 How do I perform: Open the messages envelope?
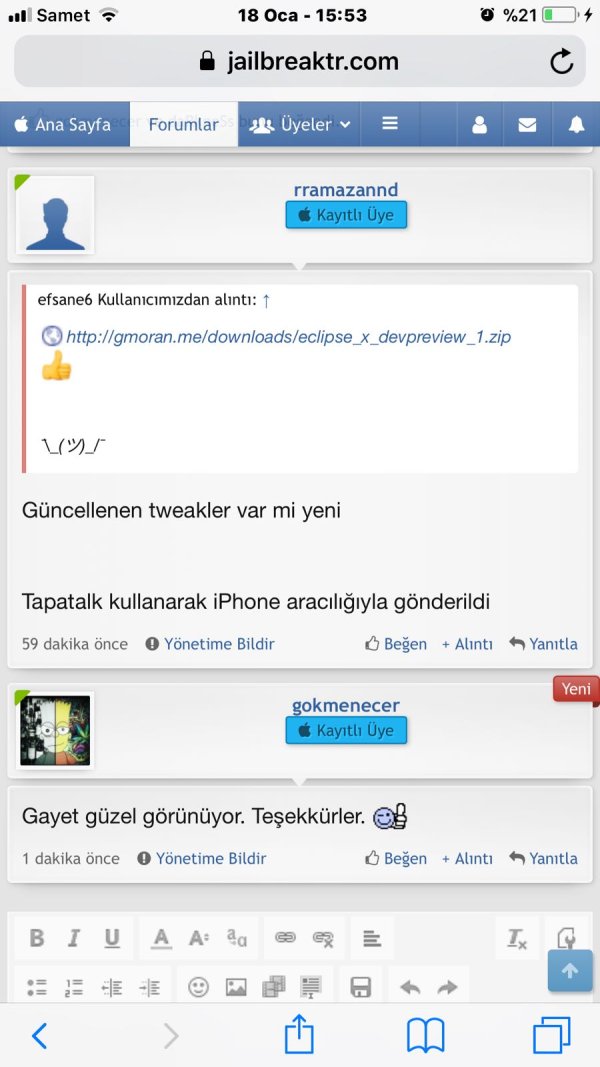click(527, 125)
